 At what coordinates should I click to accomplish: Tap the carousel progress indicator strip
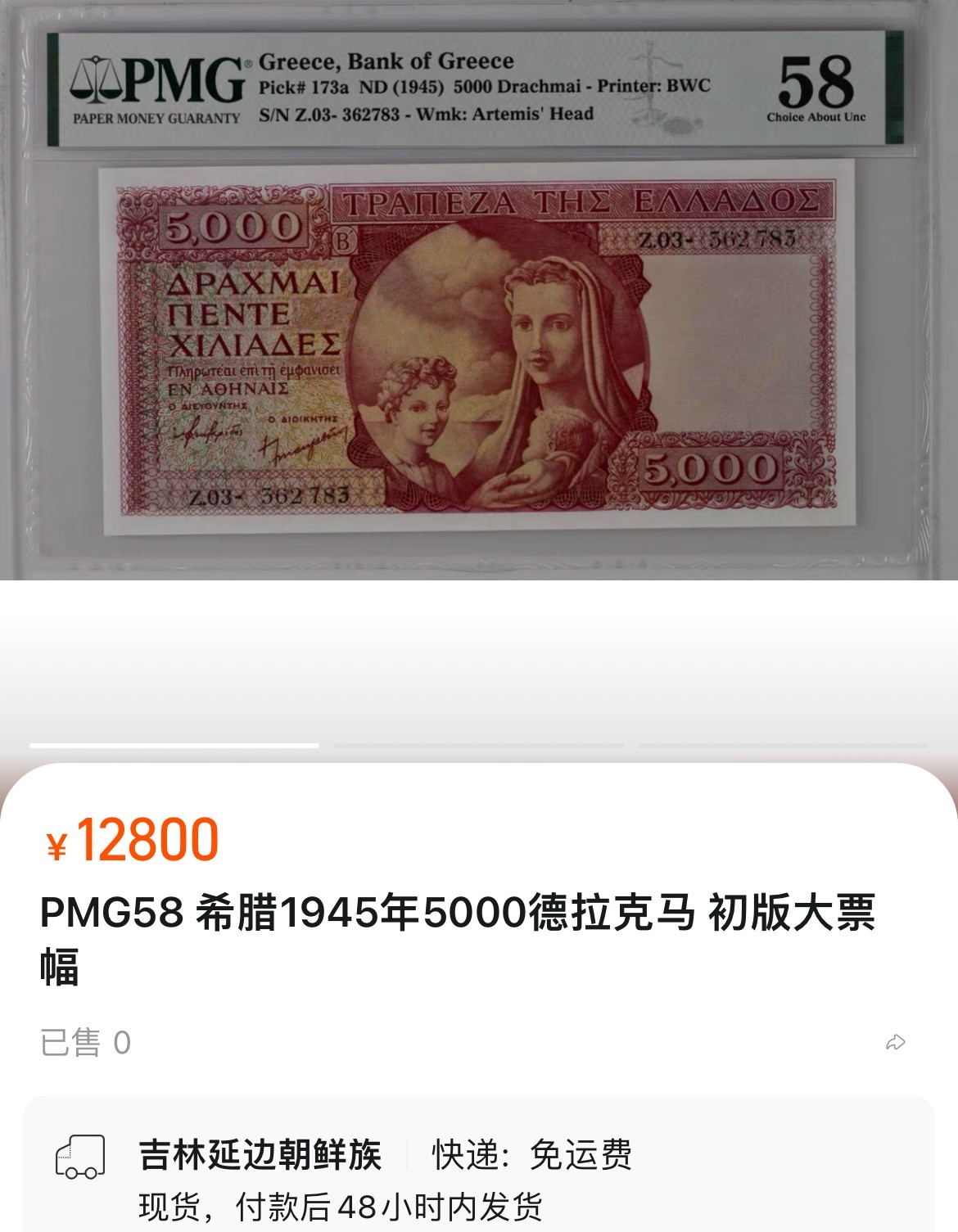coord(479,745)
